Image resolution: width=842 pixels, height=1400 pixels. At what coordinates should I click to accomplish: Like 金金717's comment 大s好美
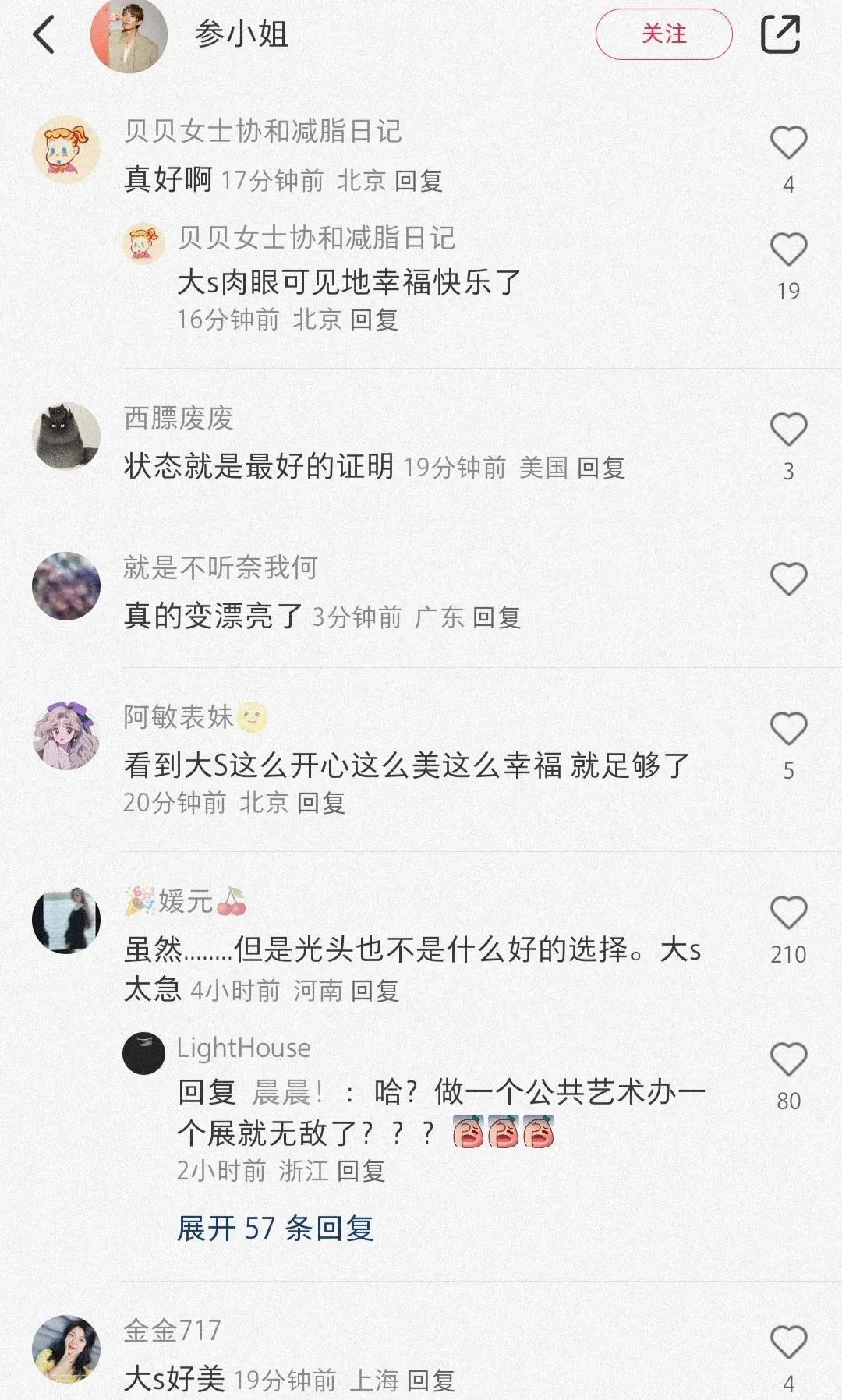[x=788, y=1343]
